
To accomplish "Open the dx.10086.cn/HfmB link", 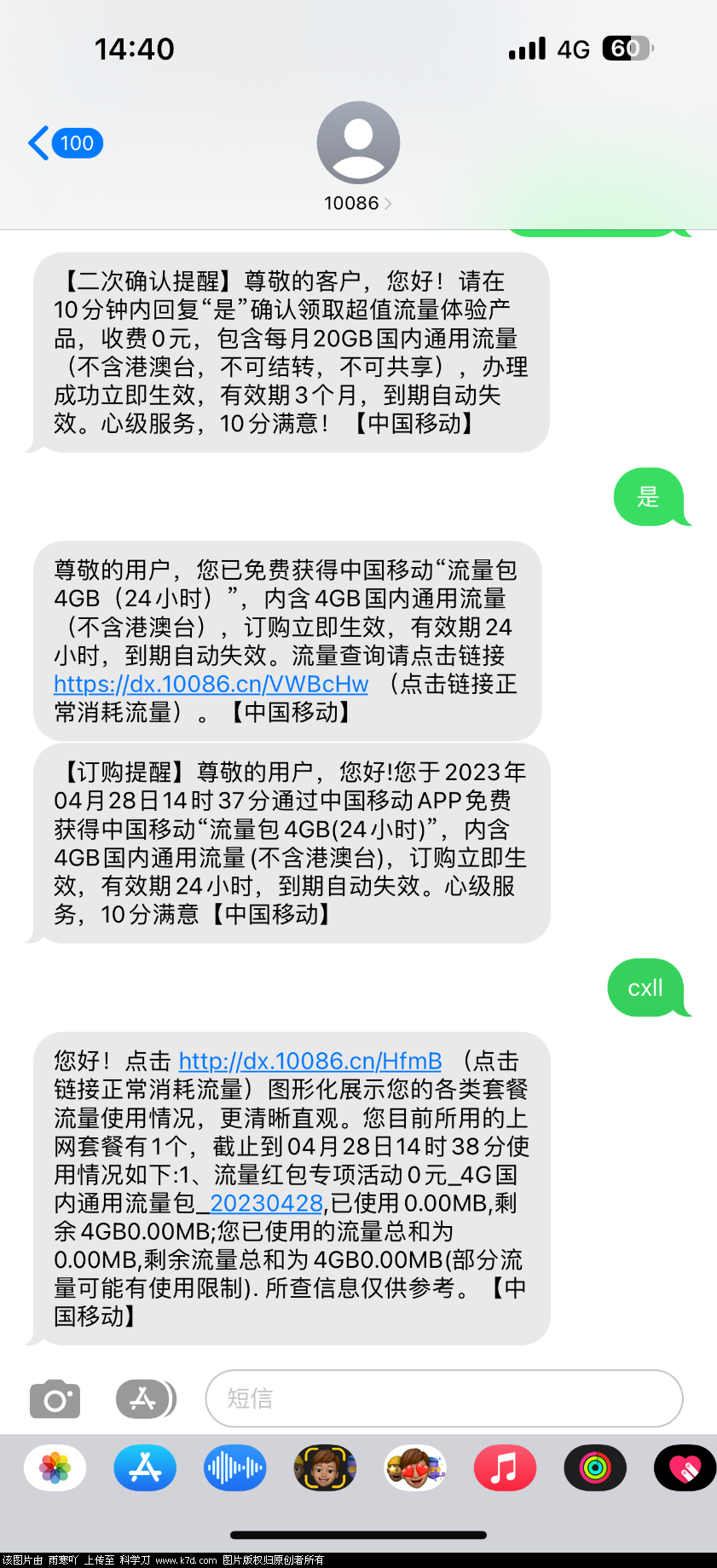I will pyautogui.click(x=310, y=1062).
